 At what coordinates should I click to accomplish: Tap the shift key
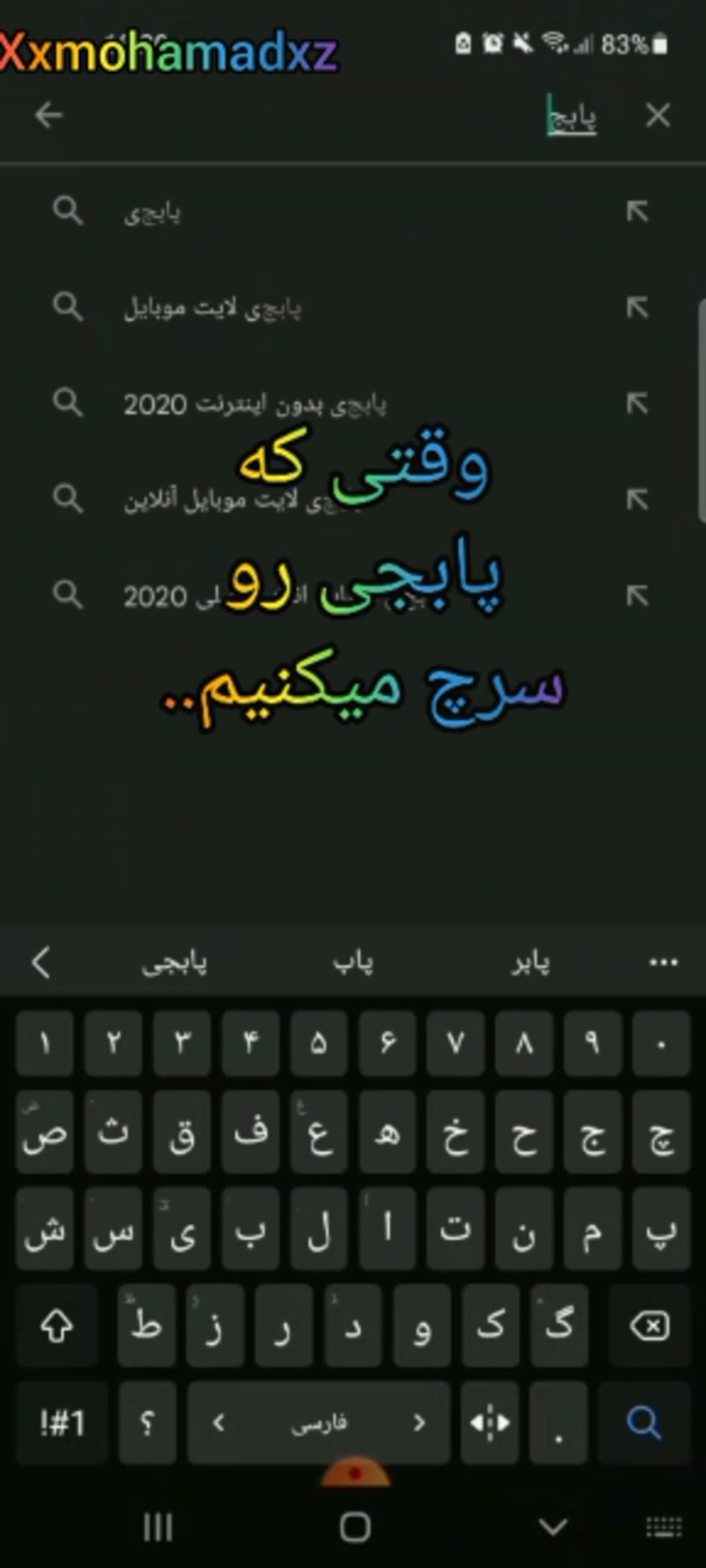pos(56,1326)
